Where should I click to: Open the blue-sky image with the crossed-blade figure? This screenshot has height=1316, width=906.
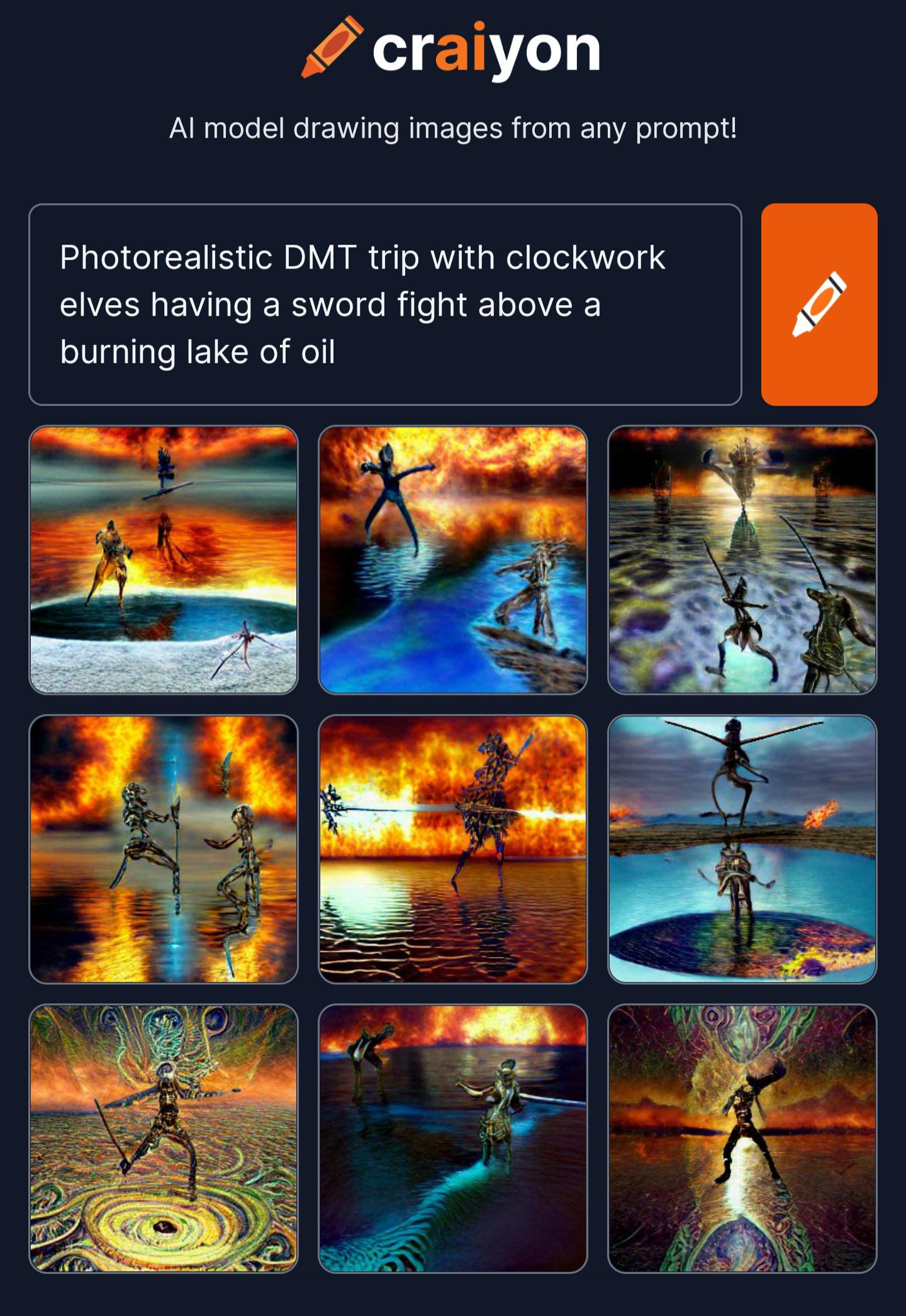click(742, 849)
